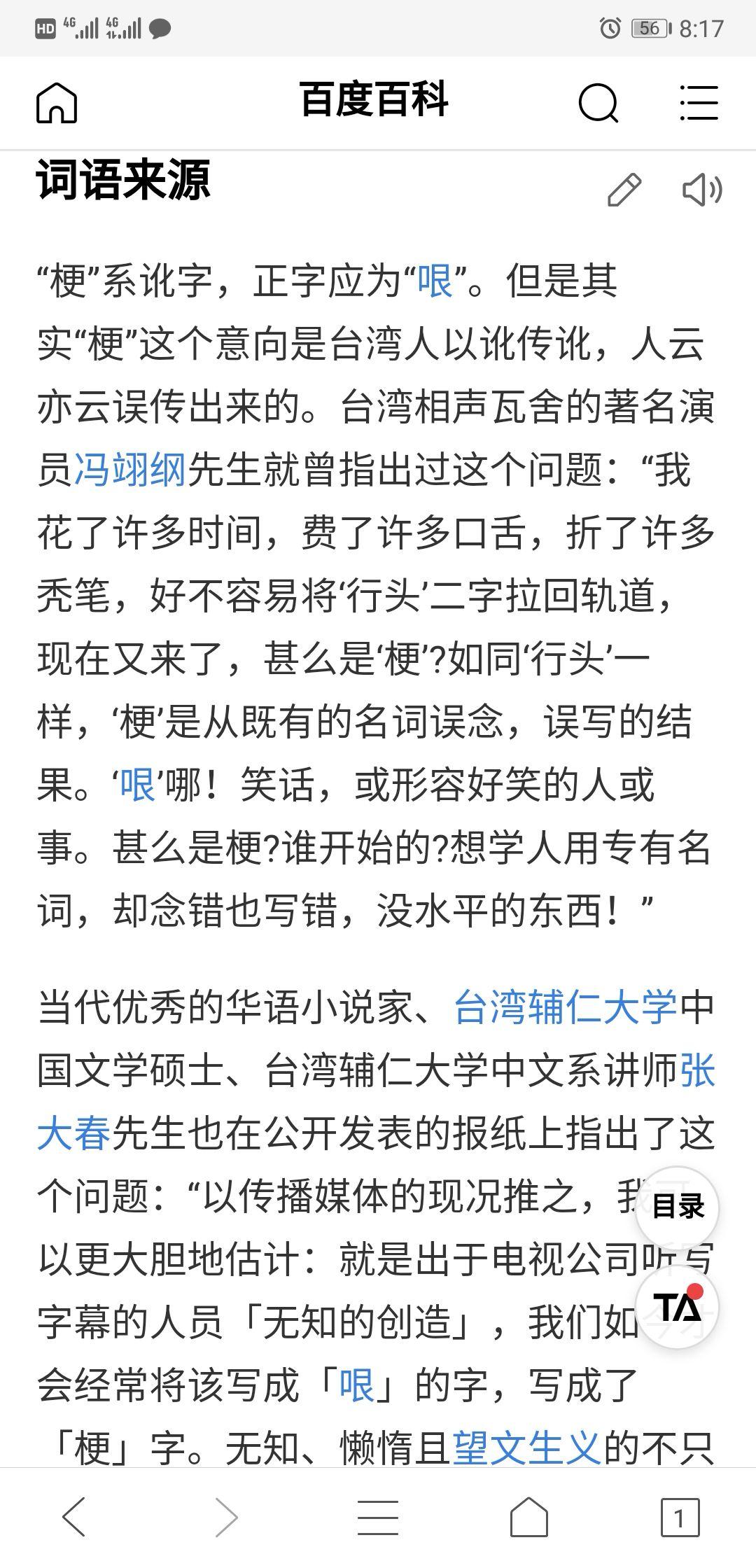Open the 望文生义 link
756x1568 pixels.
pyautogui.click(x=528, y=1448)
